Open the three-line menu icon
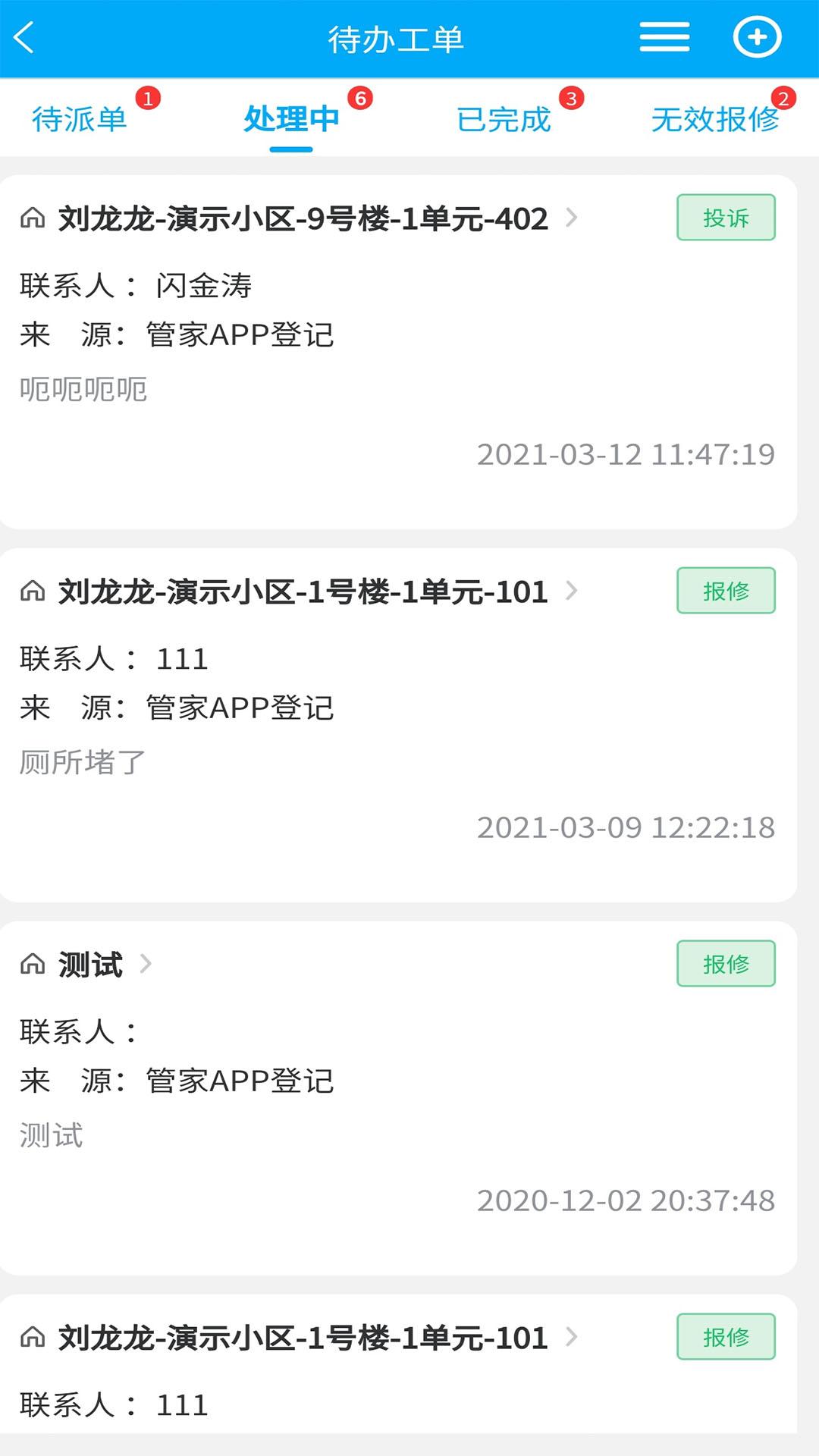Image resolution: width=819 pixels, height=1456 pixels. click(x=664, y=38)
